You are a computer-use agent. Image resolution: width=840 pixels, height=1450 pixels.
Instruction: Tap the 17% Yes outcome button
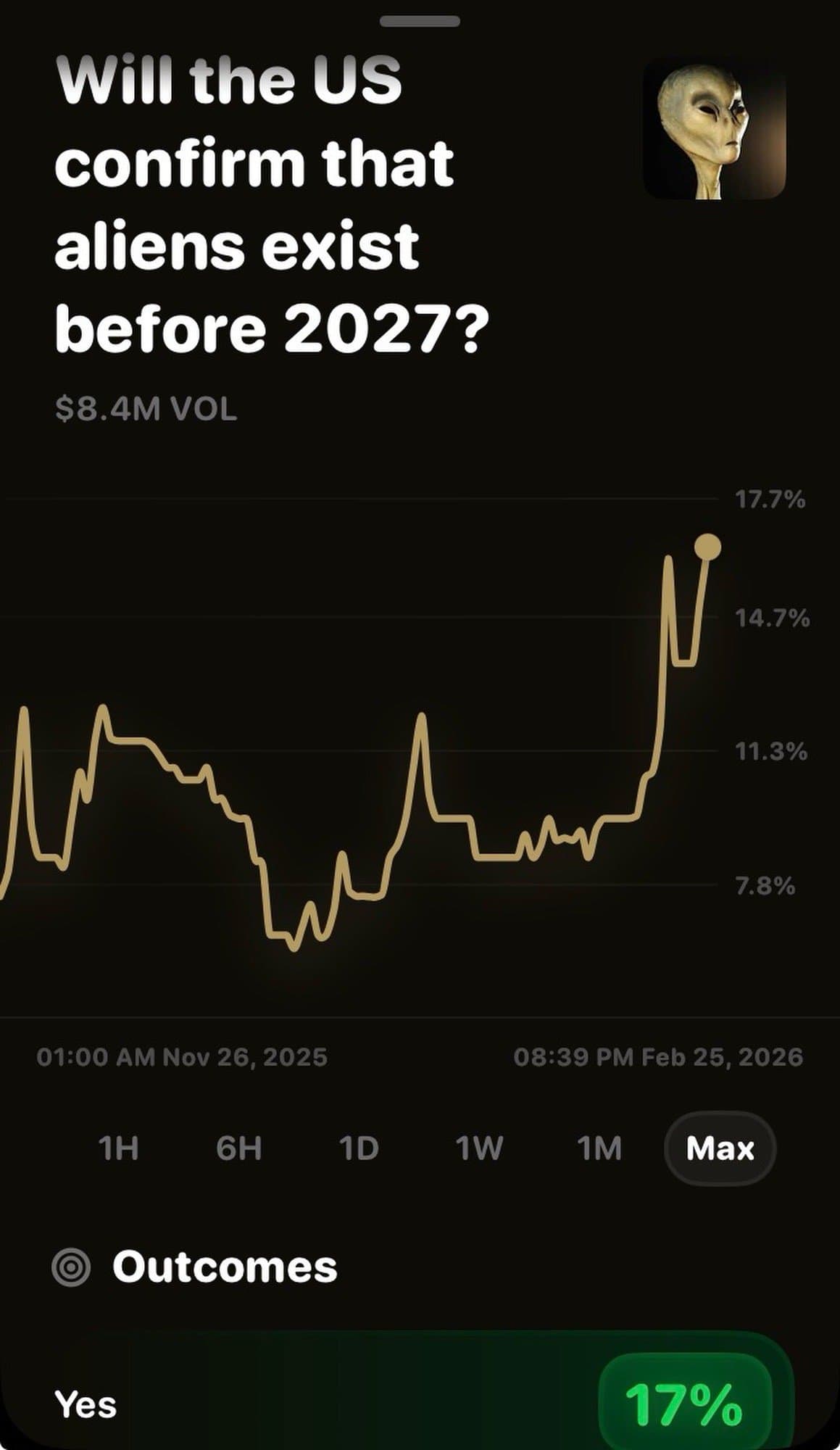pyautogui.click(x=685, y=1404)
